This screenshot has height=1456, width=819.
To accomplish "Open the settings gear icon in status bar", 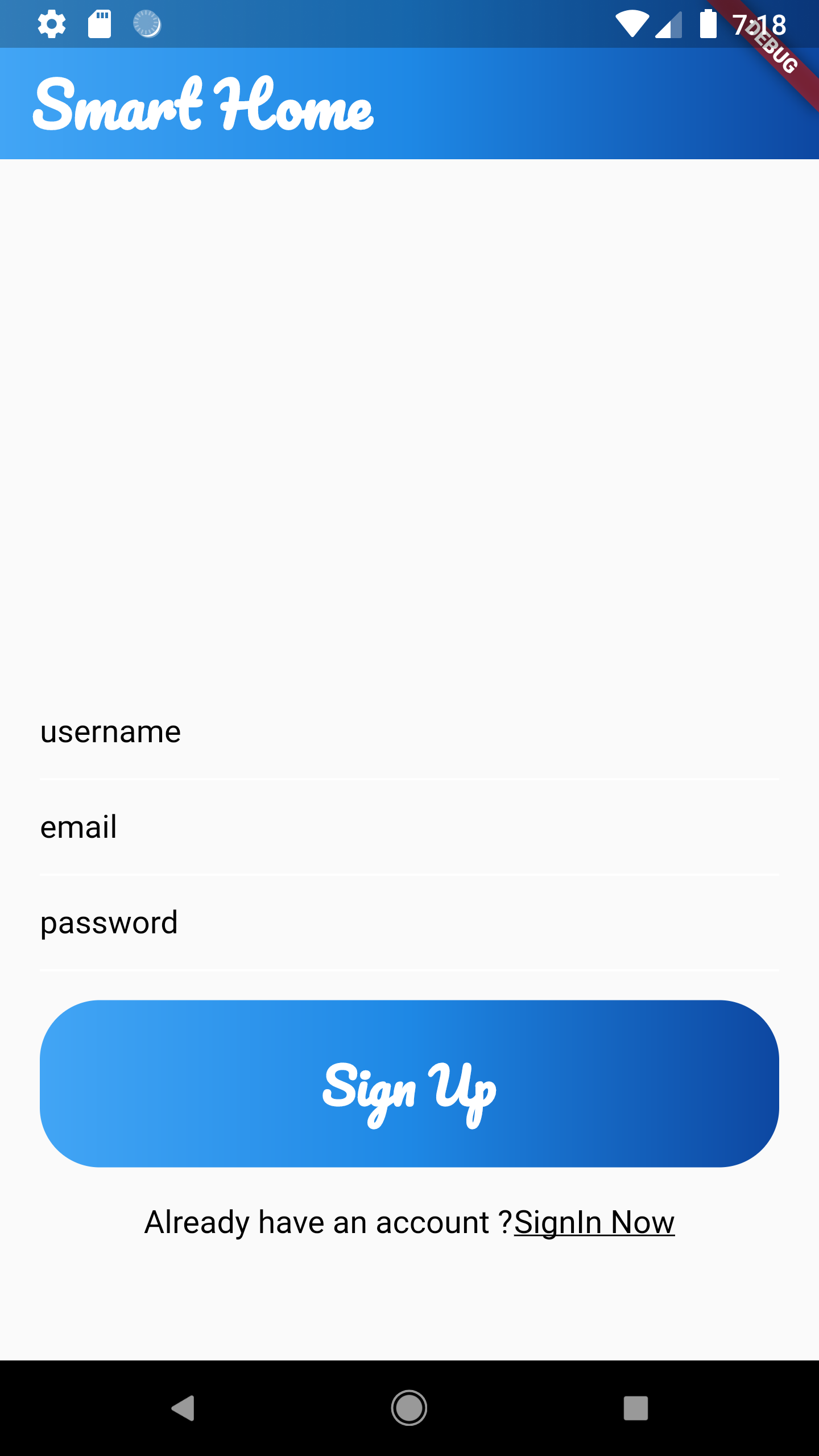I will pos(51,24).
